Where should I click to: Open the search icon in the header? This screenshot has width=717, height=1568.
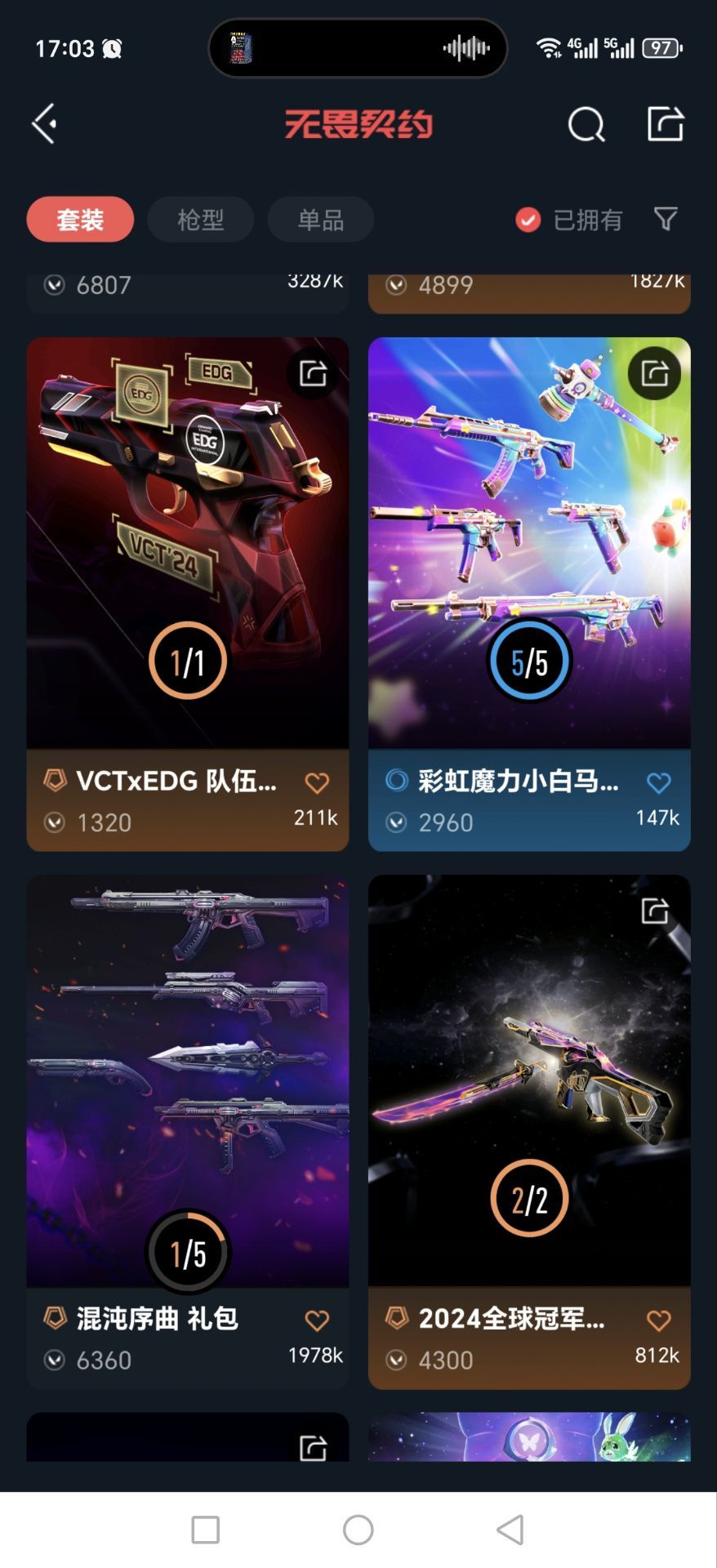point(586,125)
